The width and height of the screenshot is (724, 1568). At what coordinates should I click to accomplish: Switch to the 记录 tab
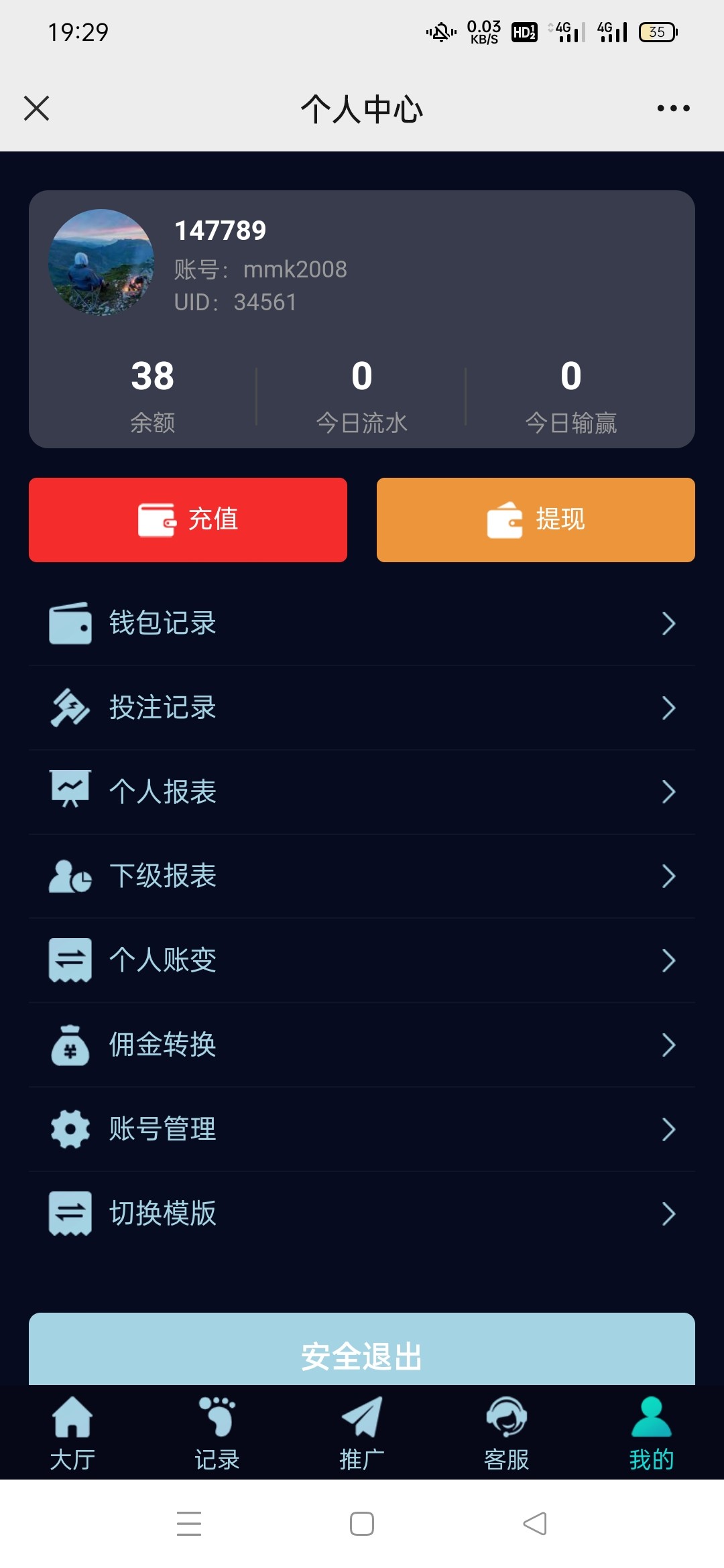pyautogui.click(x=217, y=1433)
